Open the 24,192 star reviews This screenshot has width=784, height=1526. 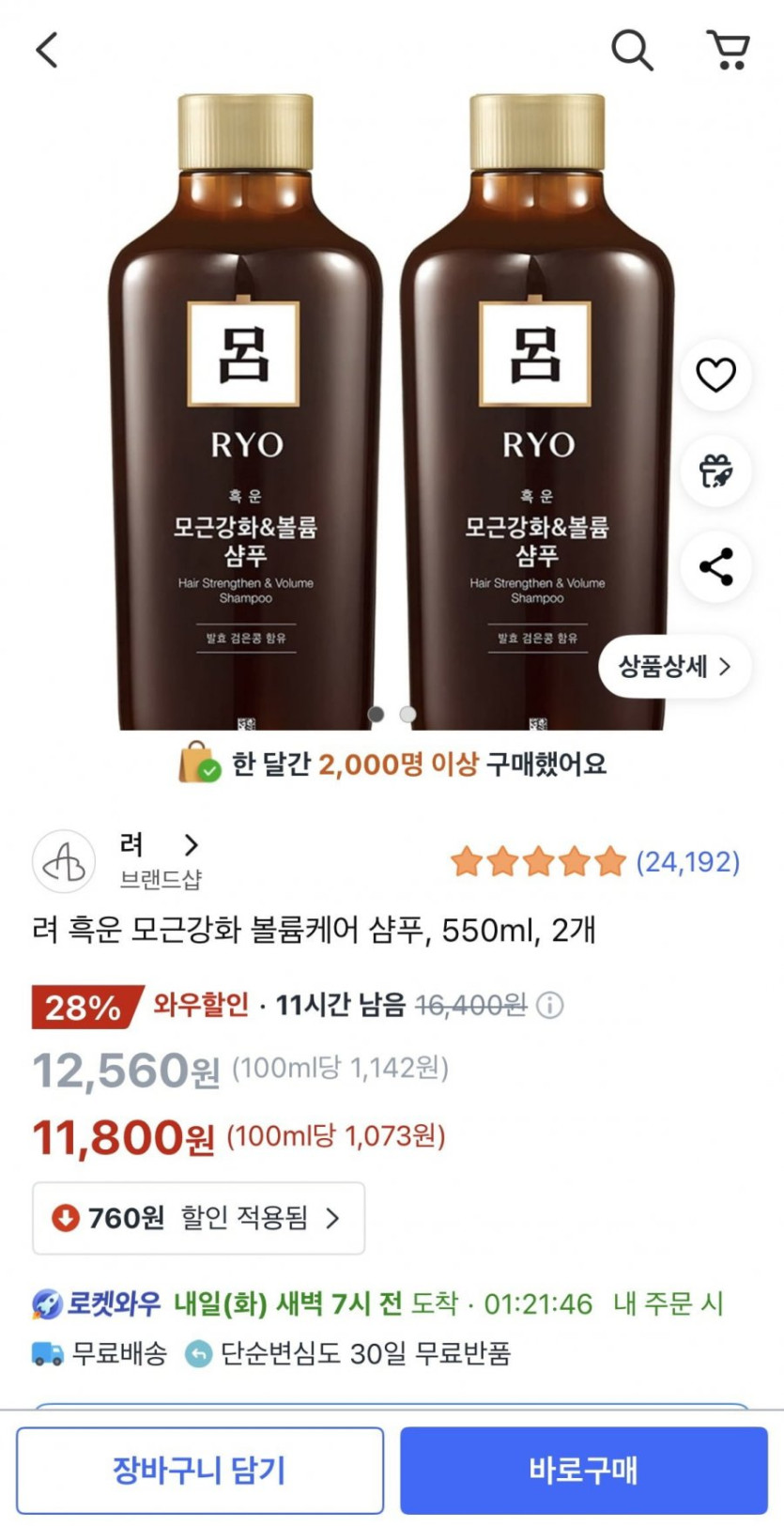coord(594,861)
